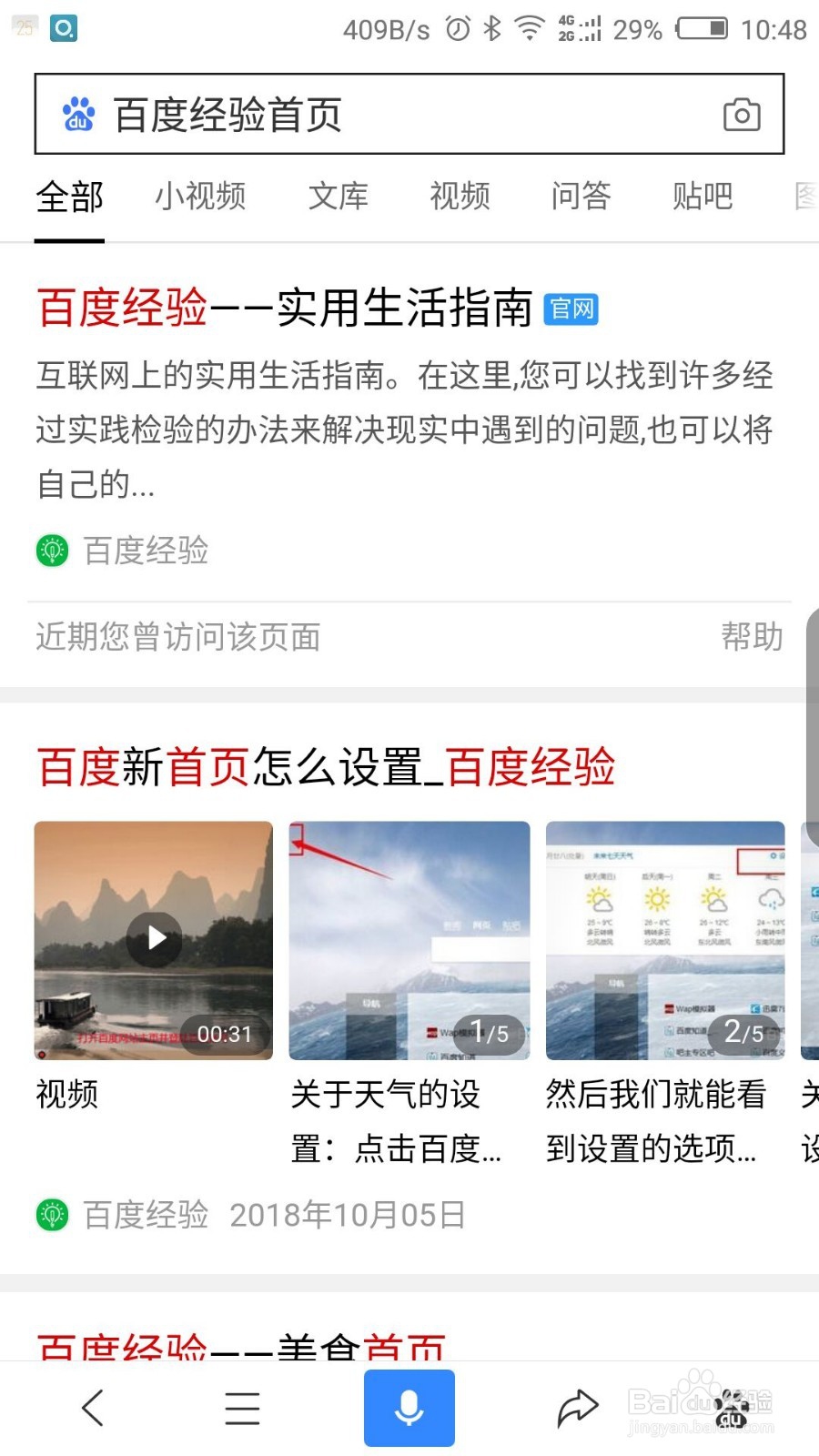Open the QQ browser icon in status bar
The image size is (819, 1456).
64,27
